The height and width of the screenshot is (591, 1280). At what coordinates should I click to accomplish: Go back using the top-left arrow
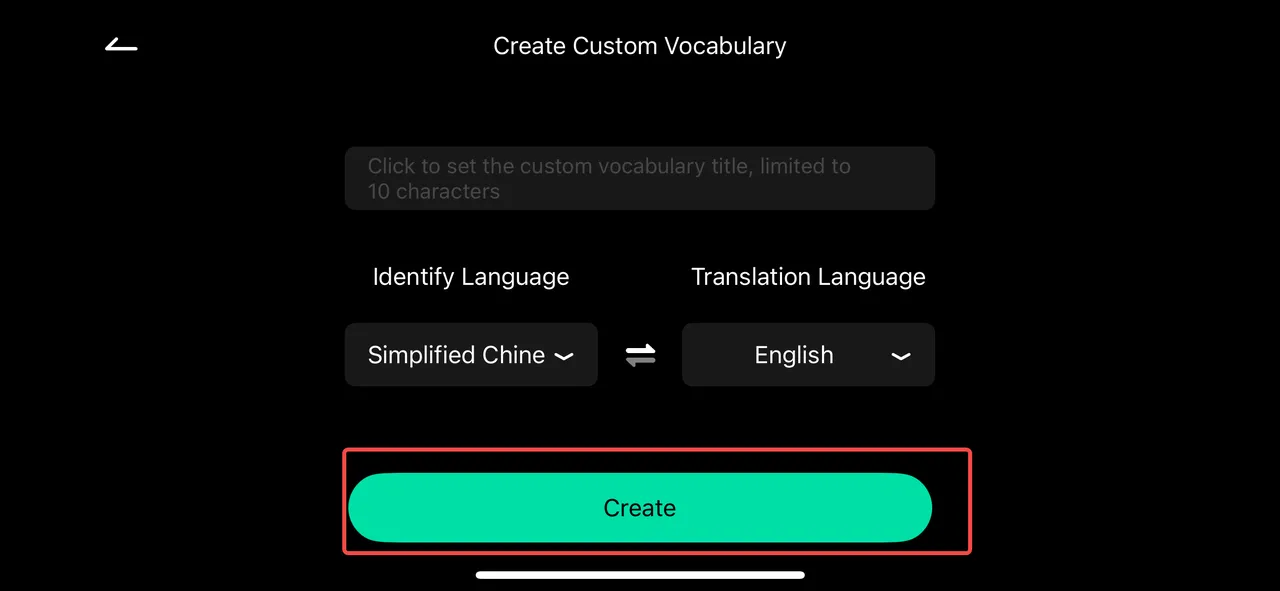pos(121,46)
